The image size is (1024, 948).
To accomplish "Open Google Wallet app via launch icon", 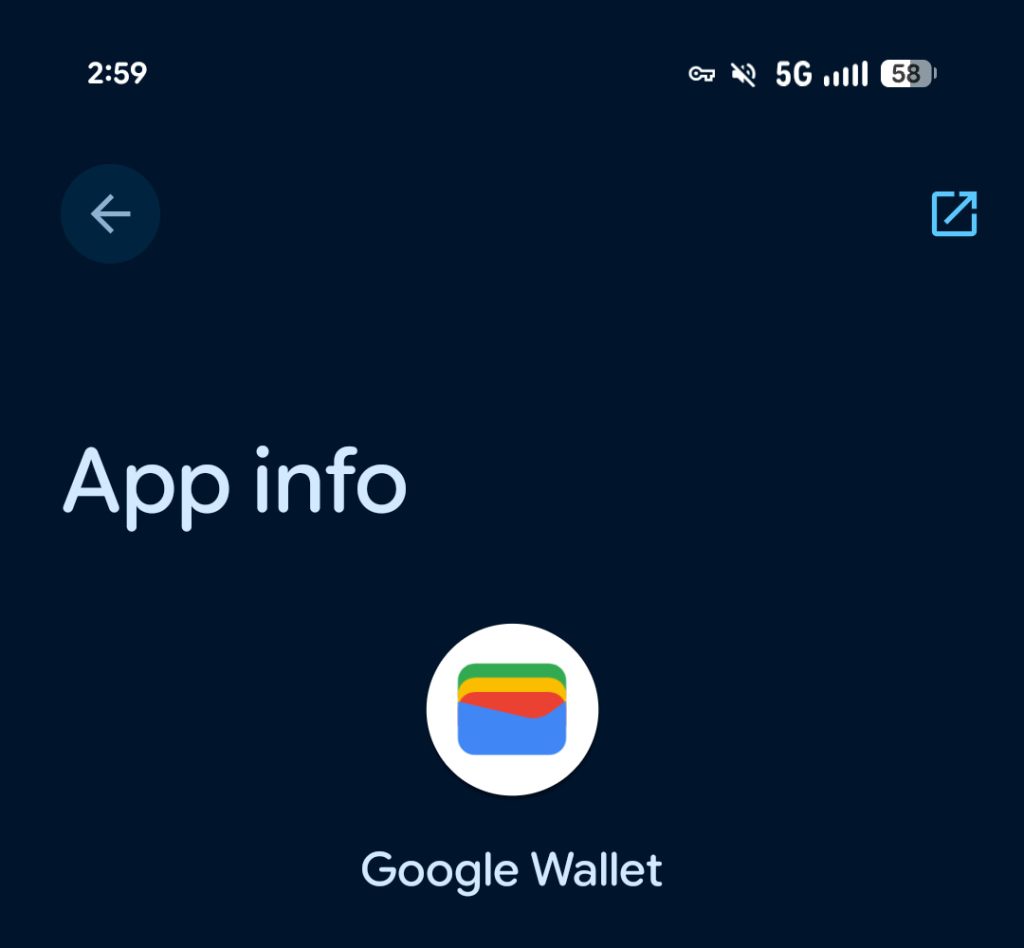I will (953, 214).
